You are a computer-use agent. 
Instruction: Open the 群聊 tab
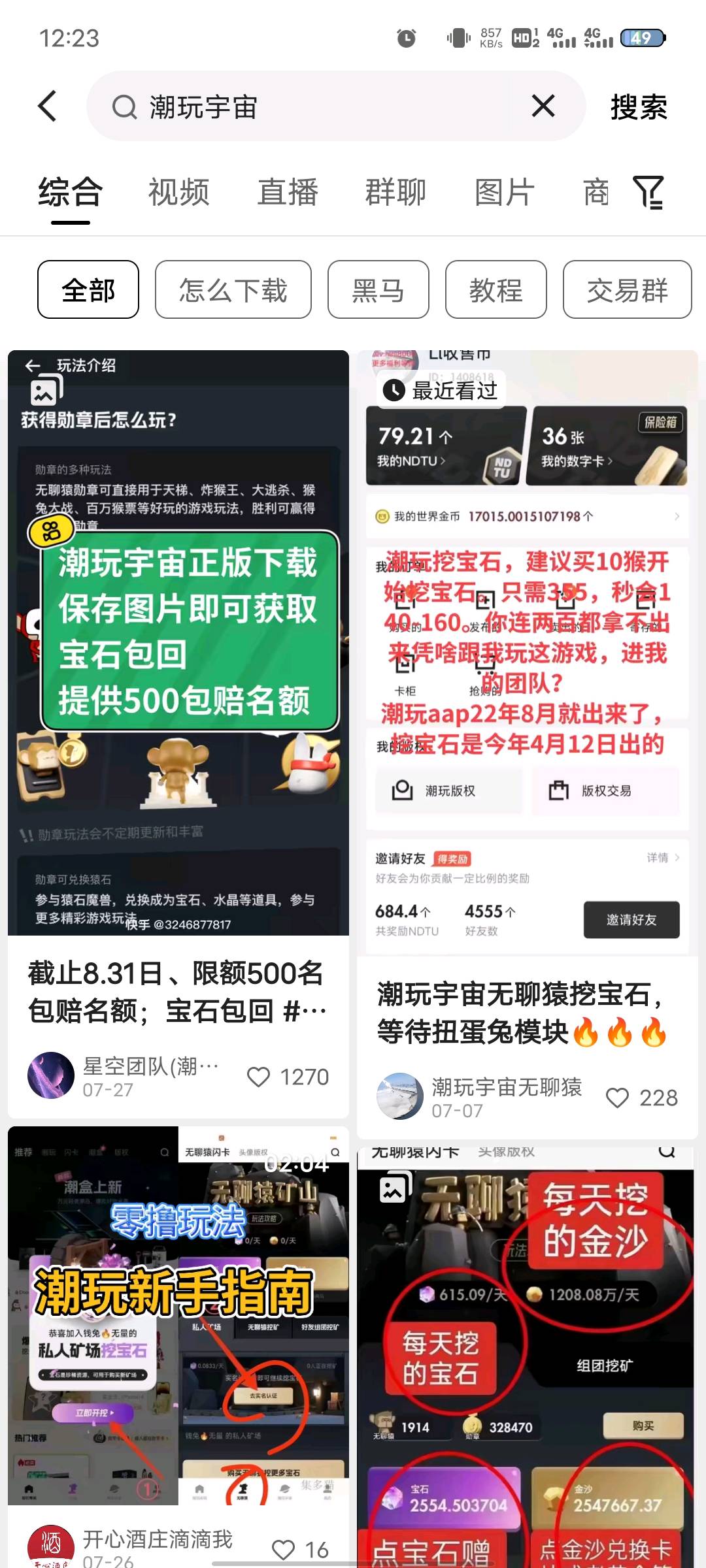395,192
